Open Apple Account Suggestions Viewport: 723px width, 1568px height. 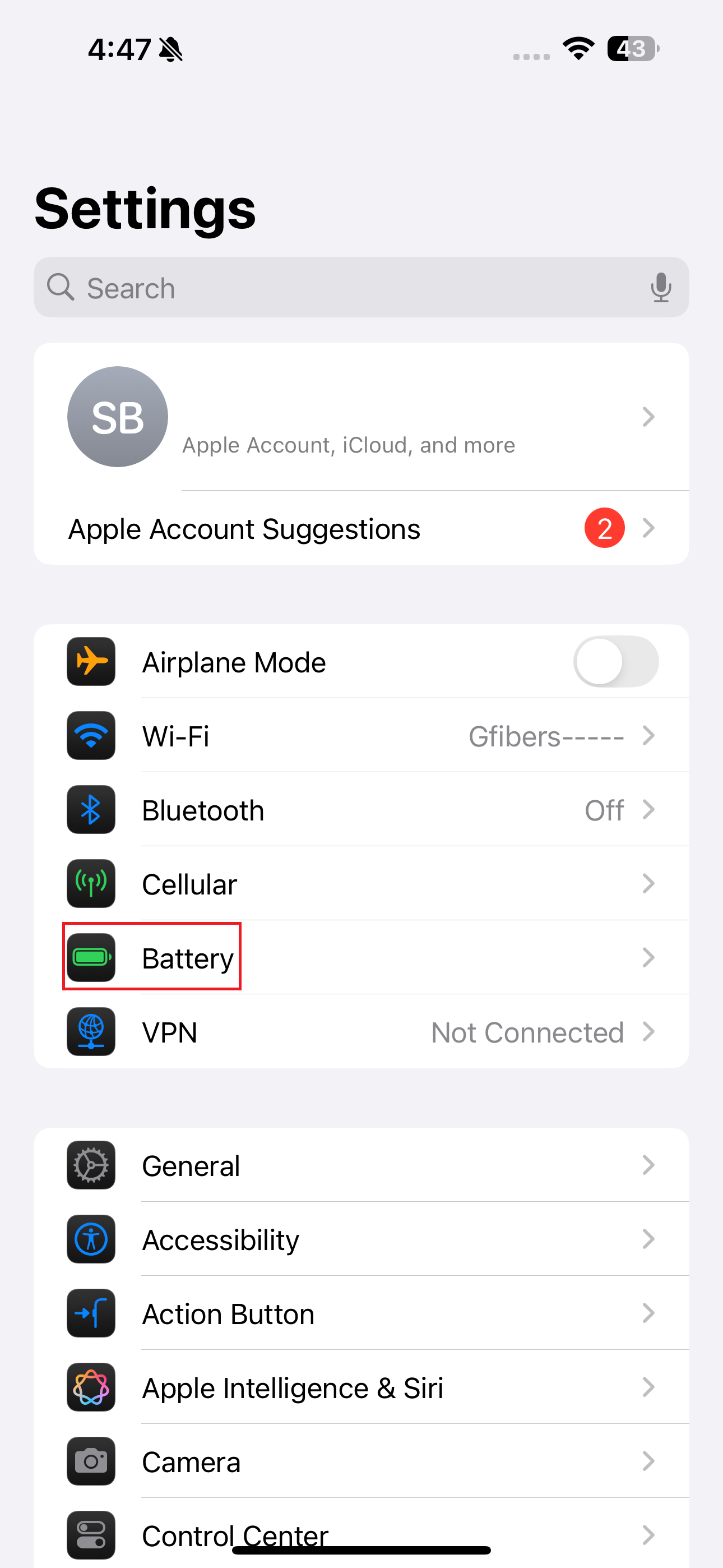[360, 528]
